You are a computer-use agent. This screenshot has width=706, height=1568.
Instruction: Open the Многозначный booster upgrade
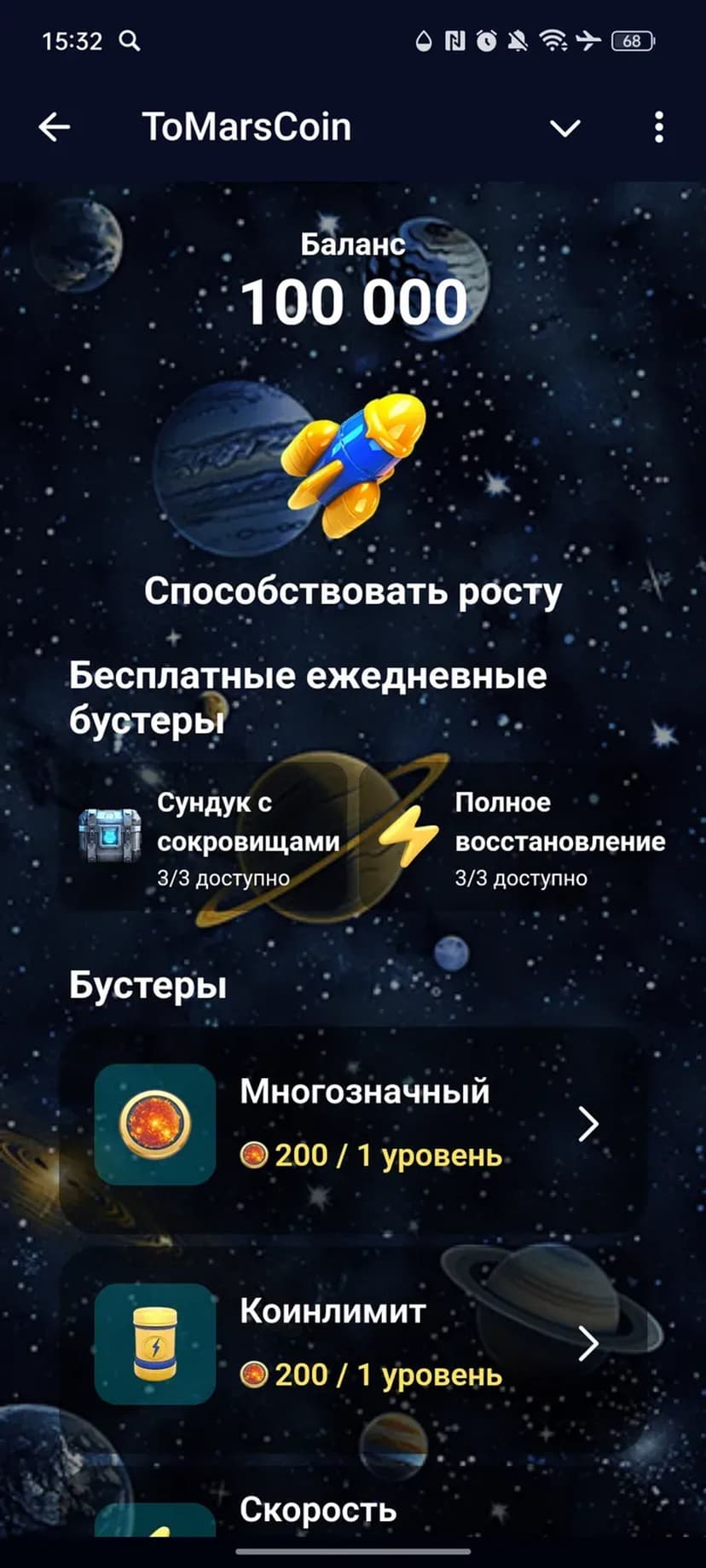point(353,1125)
